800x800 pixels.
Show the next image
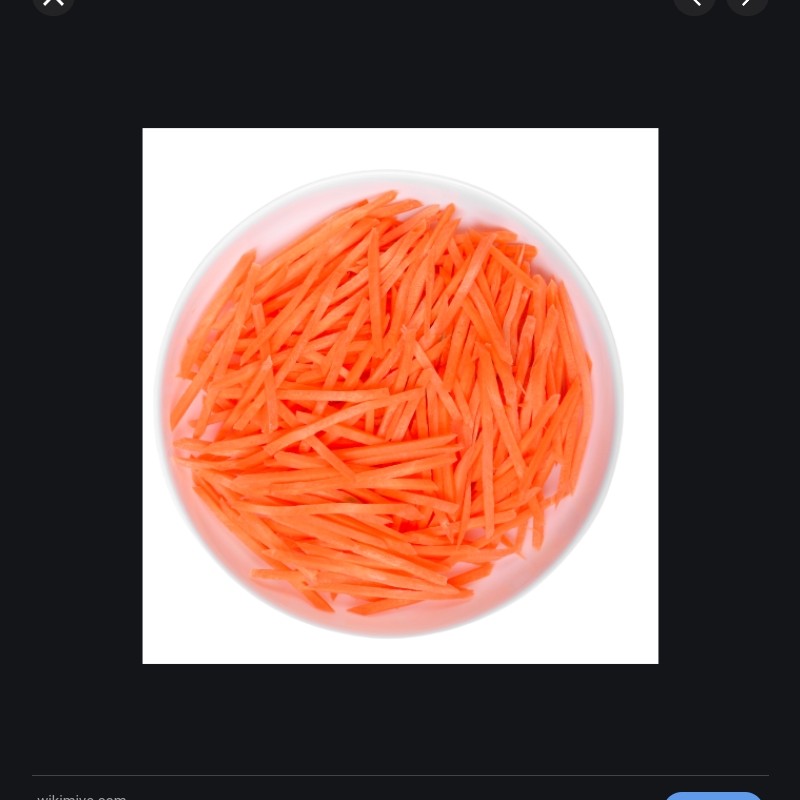747,3
